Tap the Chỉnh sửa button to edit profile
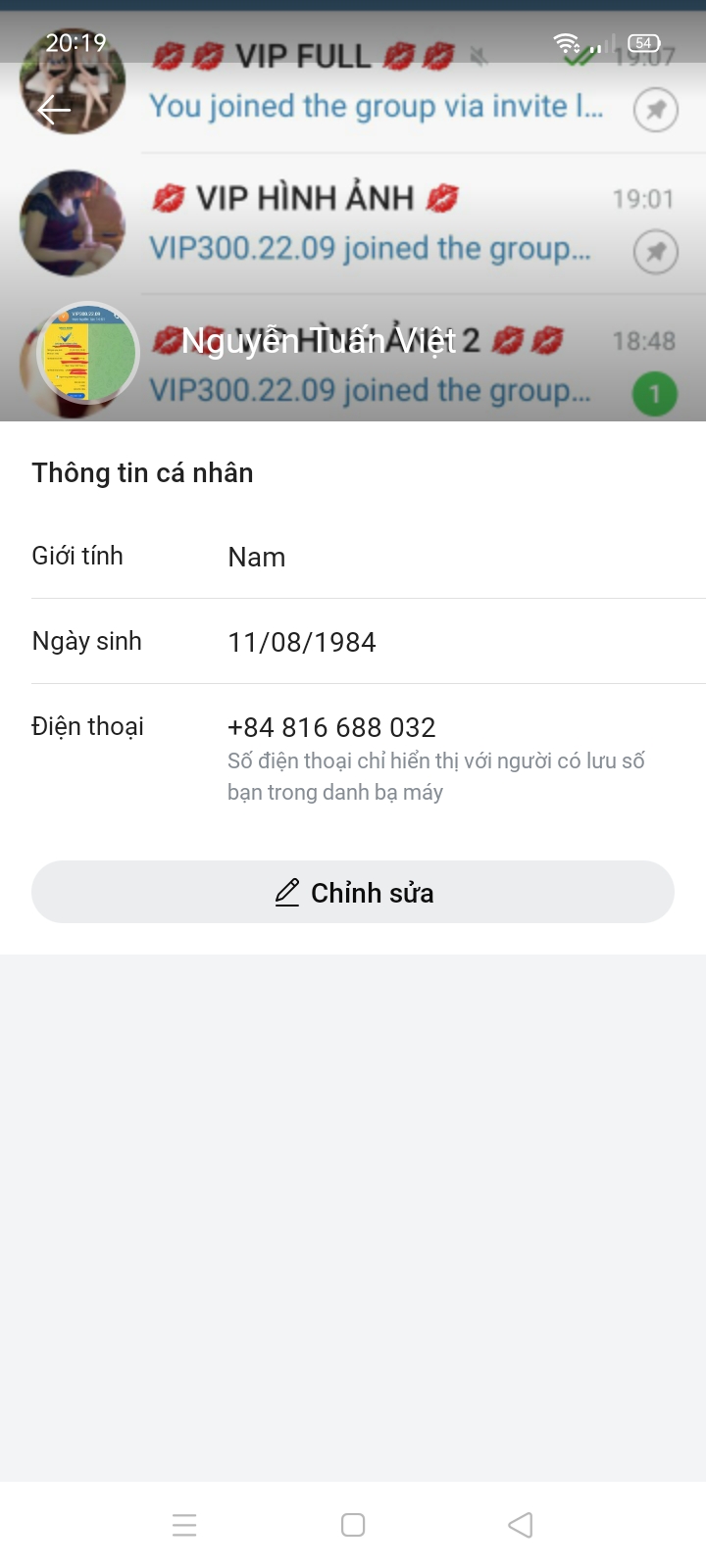Image resolution: width=706 pixels, height=1568 pixels. [x=353, y=892]
